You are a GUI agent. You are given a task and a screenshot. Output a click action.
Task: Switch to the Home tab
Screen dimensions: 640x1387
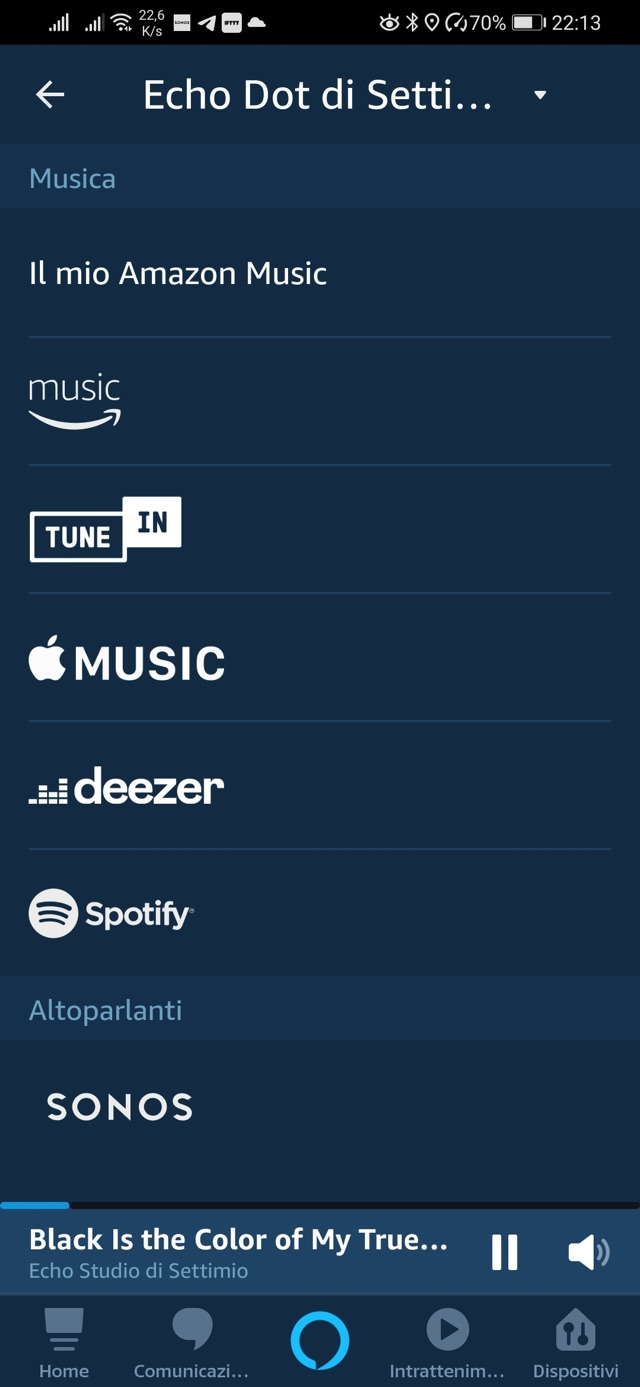(x=64, y=1343)
